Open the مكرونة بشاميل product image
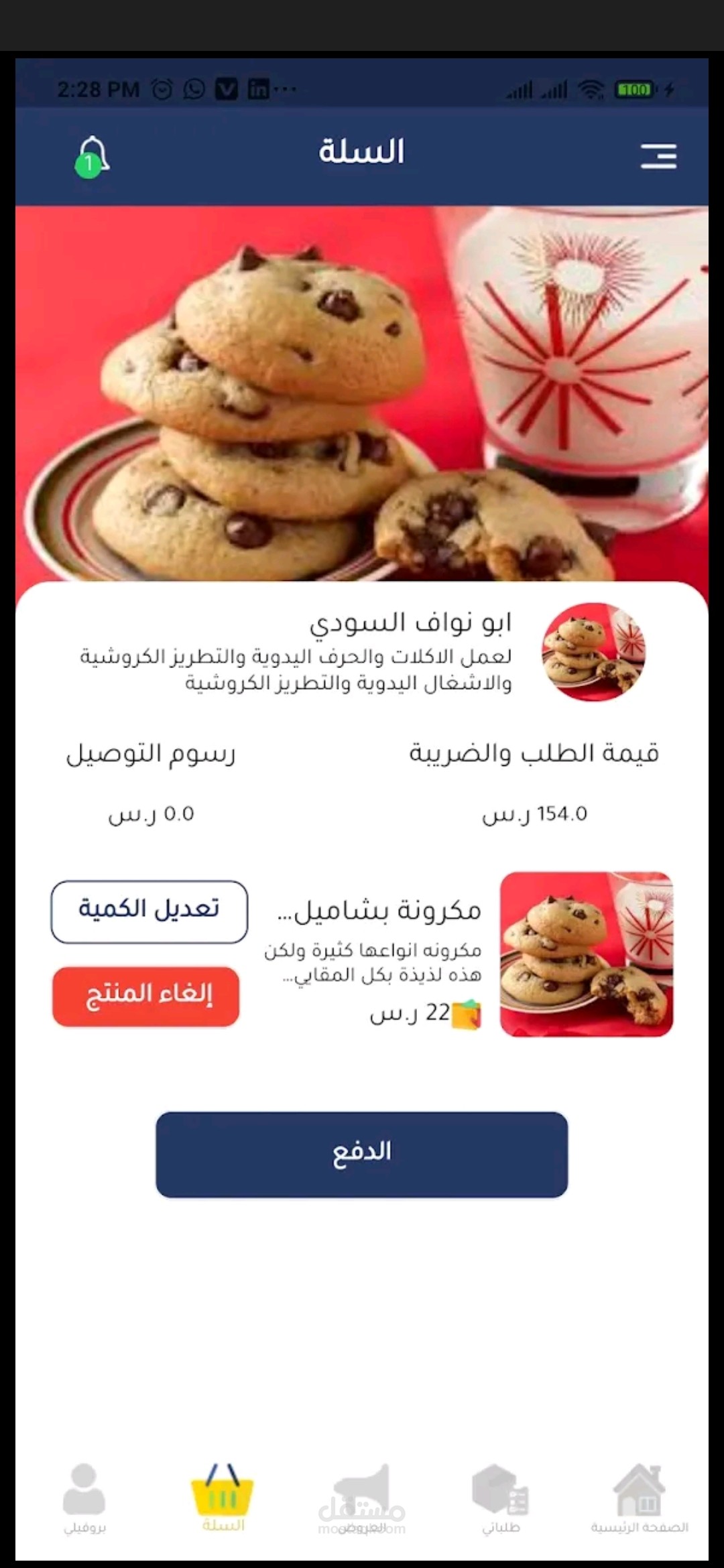This screenshot has height=1568, width=724. pyautogui.click(x=587, y=954)
